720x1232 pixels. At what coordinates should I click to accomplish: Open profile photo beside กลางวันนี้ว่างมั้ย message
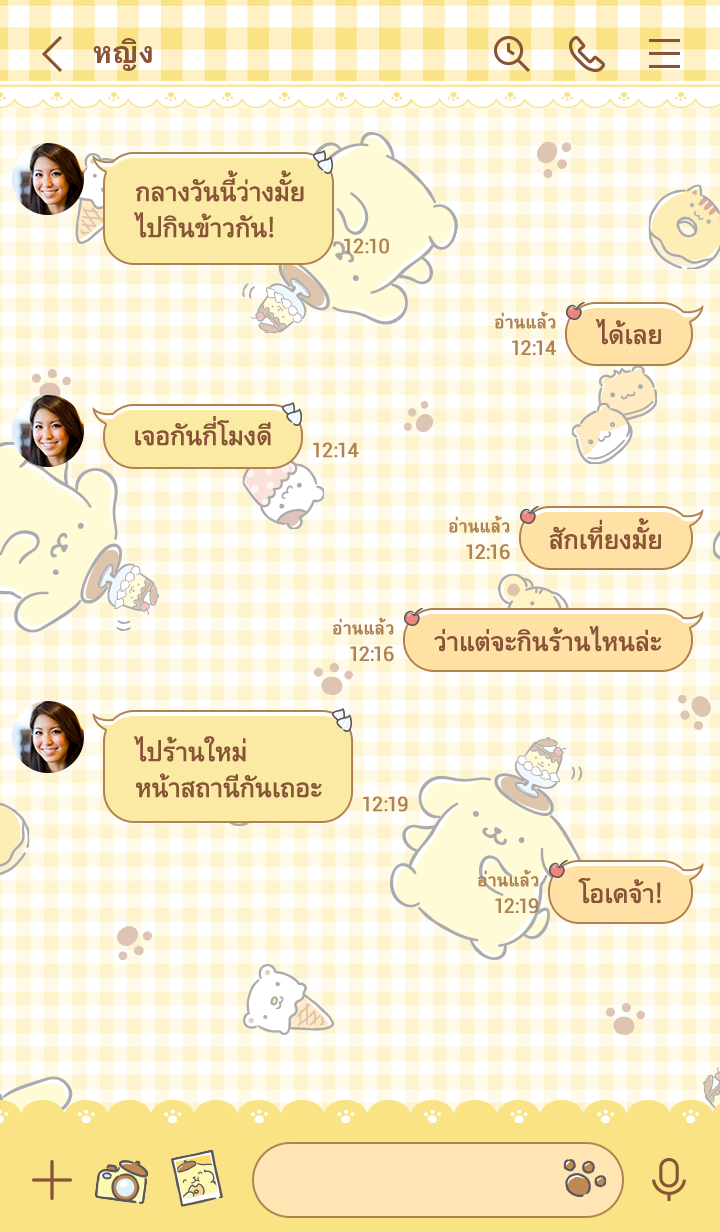pyautogui.click(x=48, y=180)
